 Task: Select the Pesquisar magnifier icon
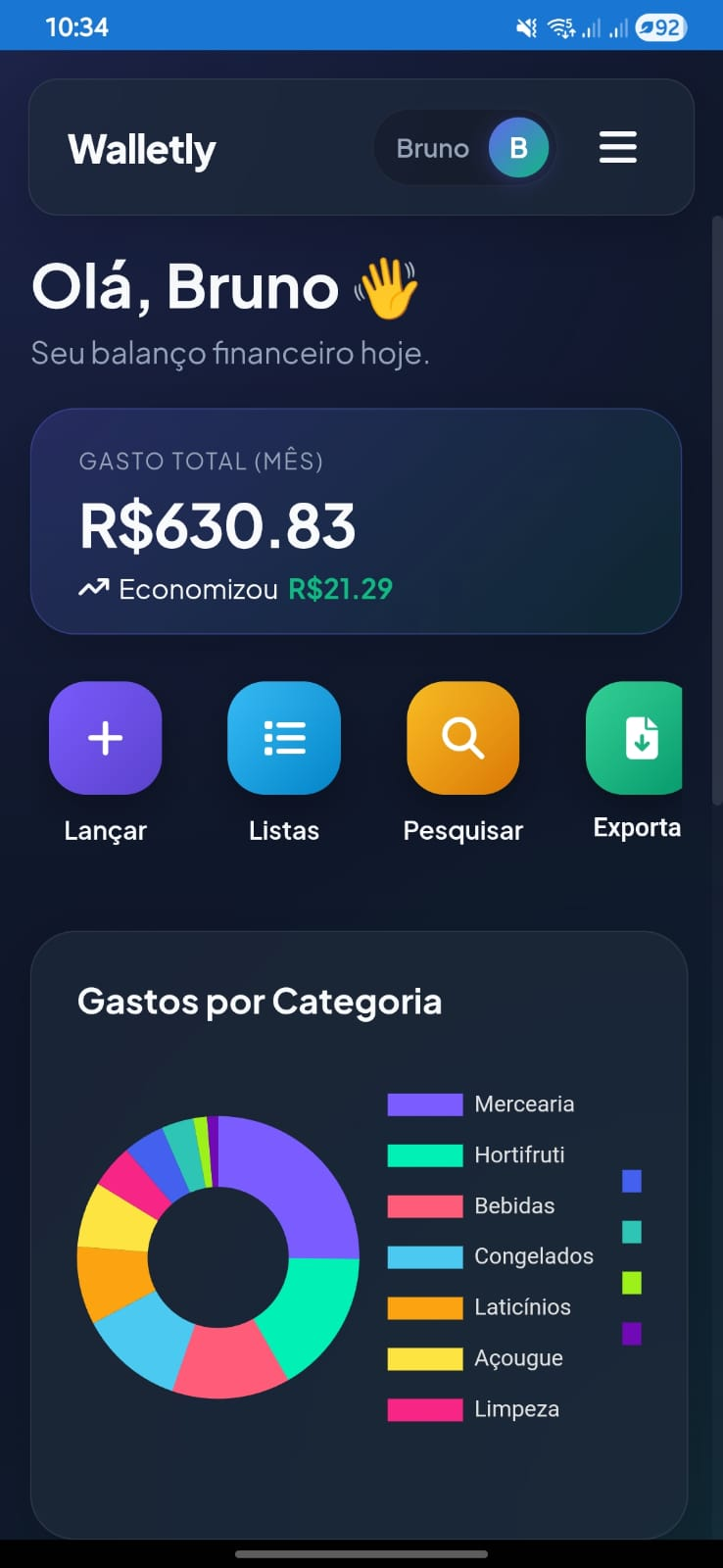(x=462, y=738)
